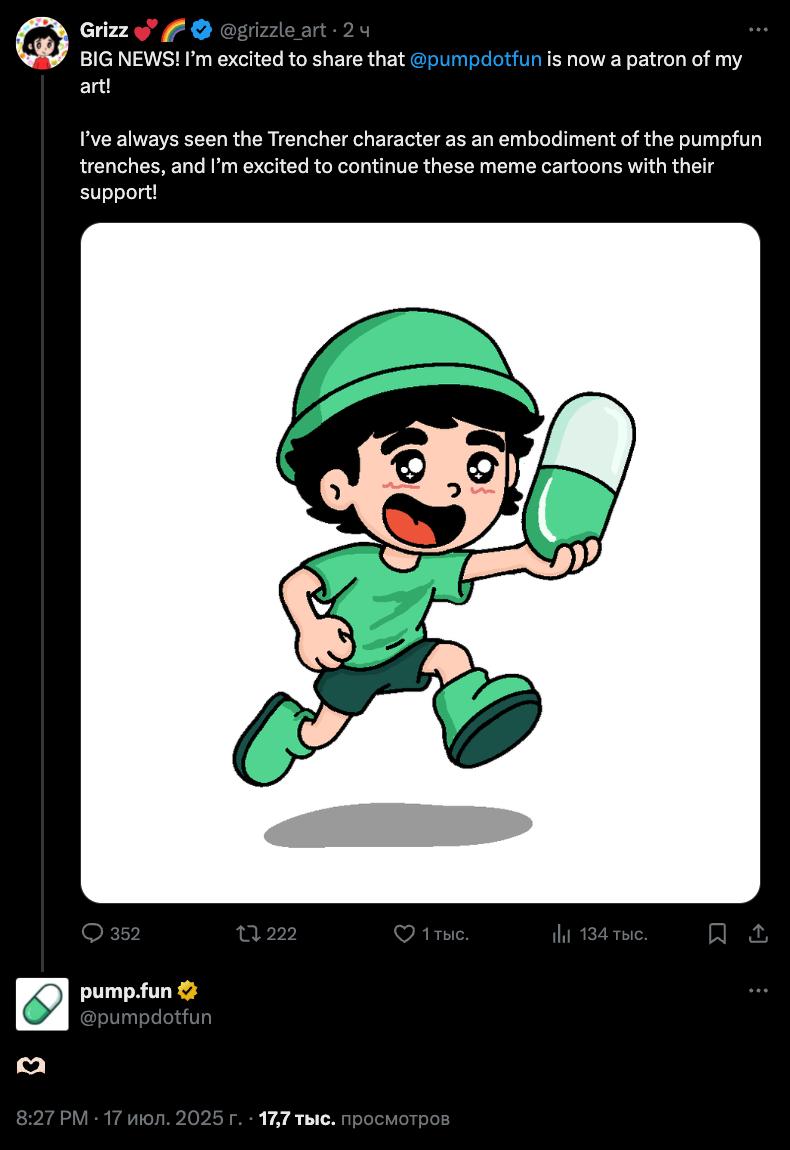Open overflow menu on pump.fun reply
This screenshot has height=1150, width=790.
click(x=758, y=991)
